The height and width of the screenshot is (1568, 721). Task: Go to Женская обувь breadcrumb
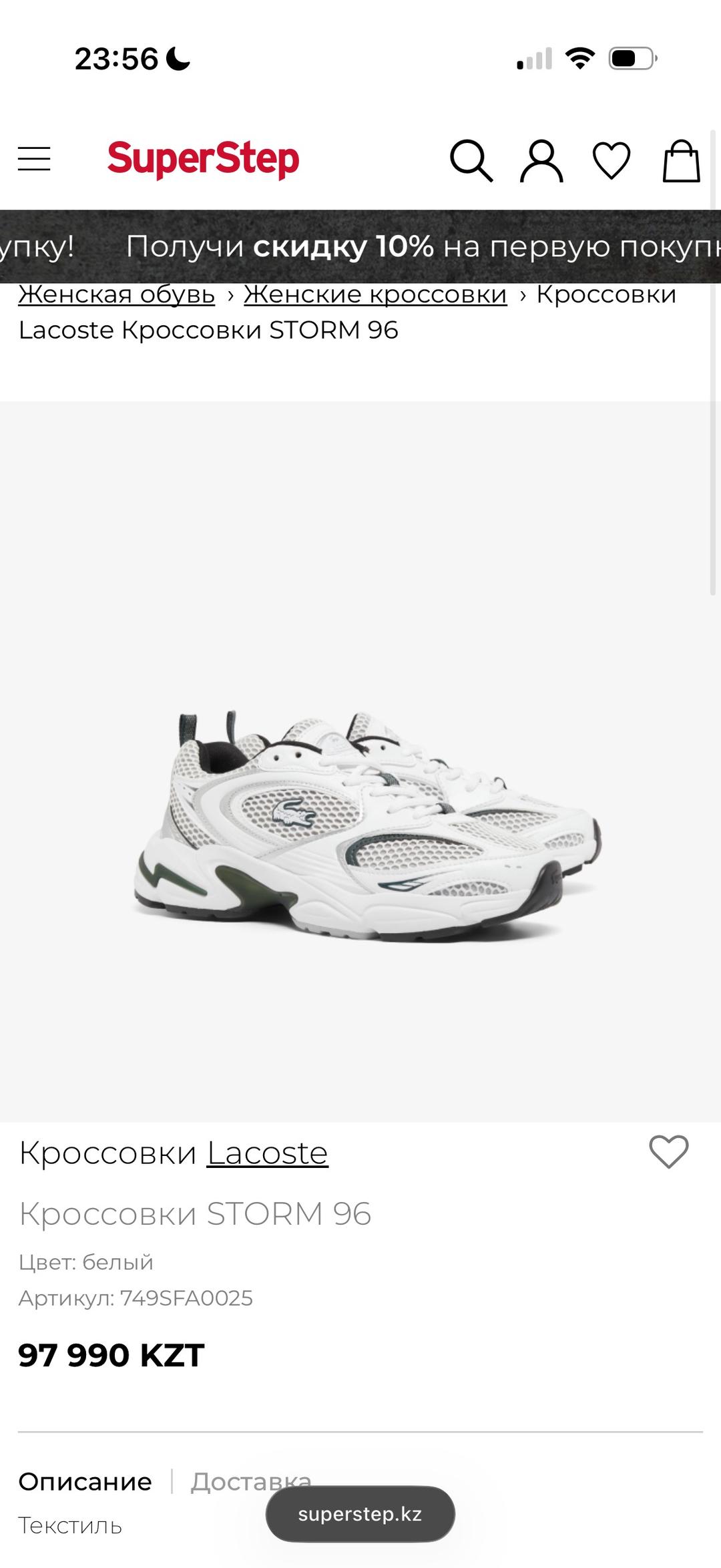[117, 294]
